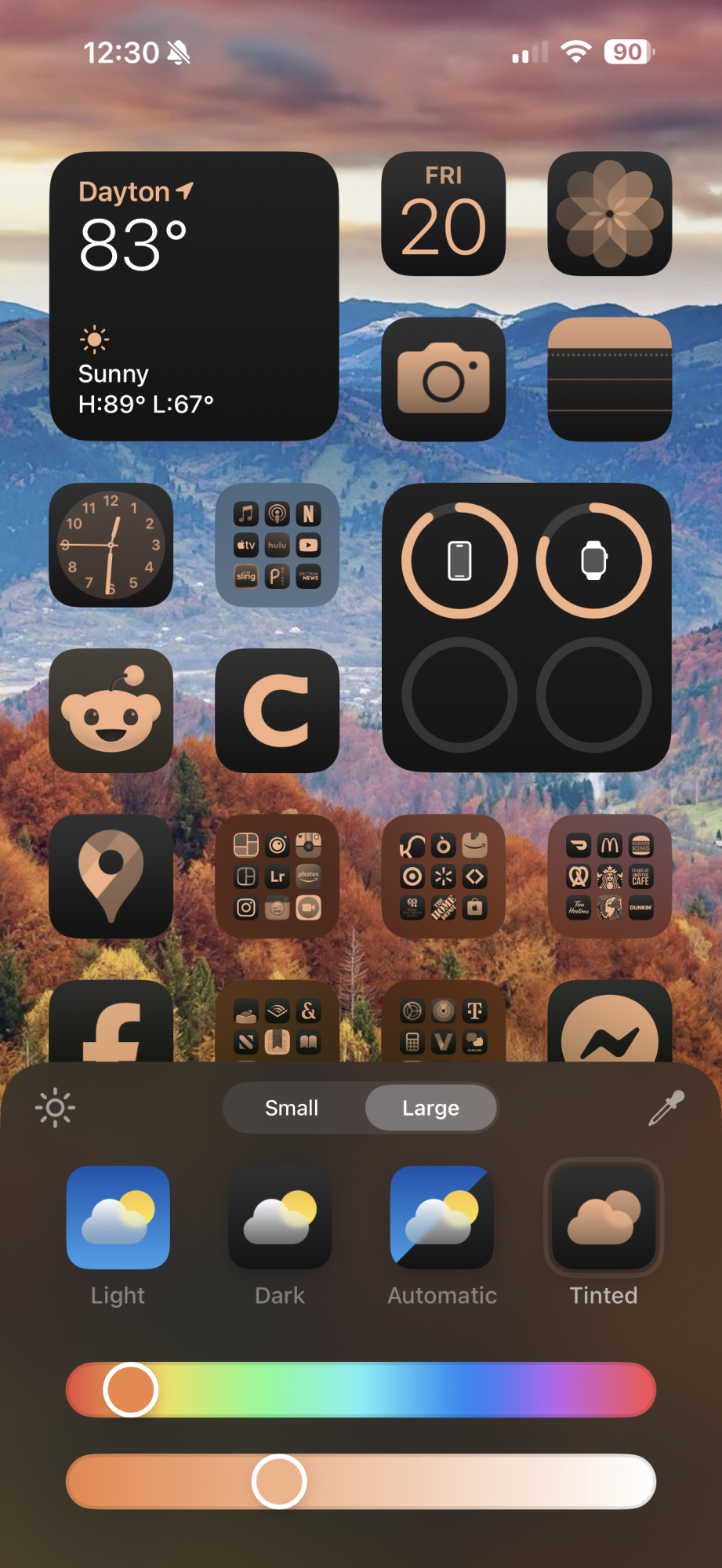Open the Wallet app
This screenshot has width=722, height=1568.
point(609,379)
